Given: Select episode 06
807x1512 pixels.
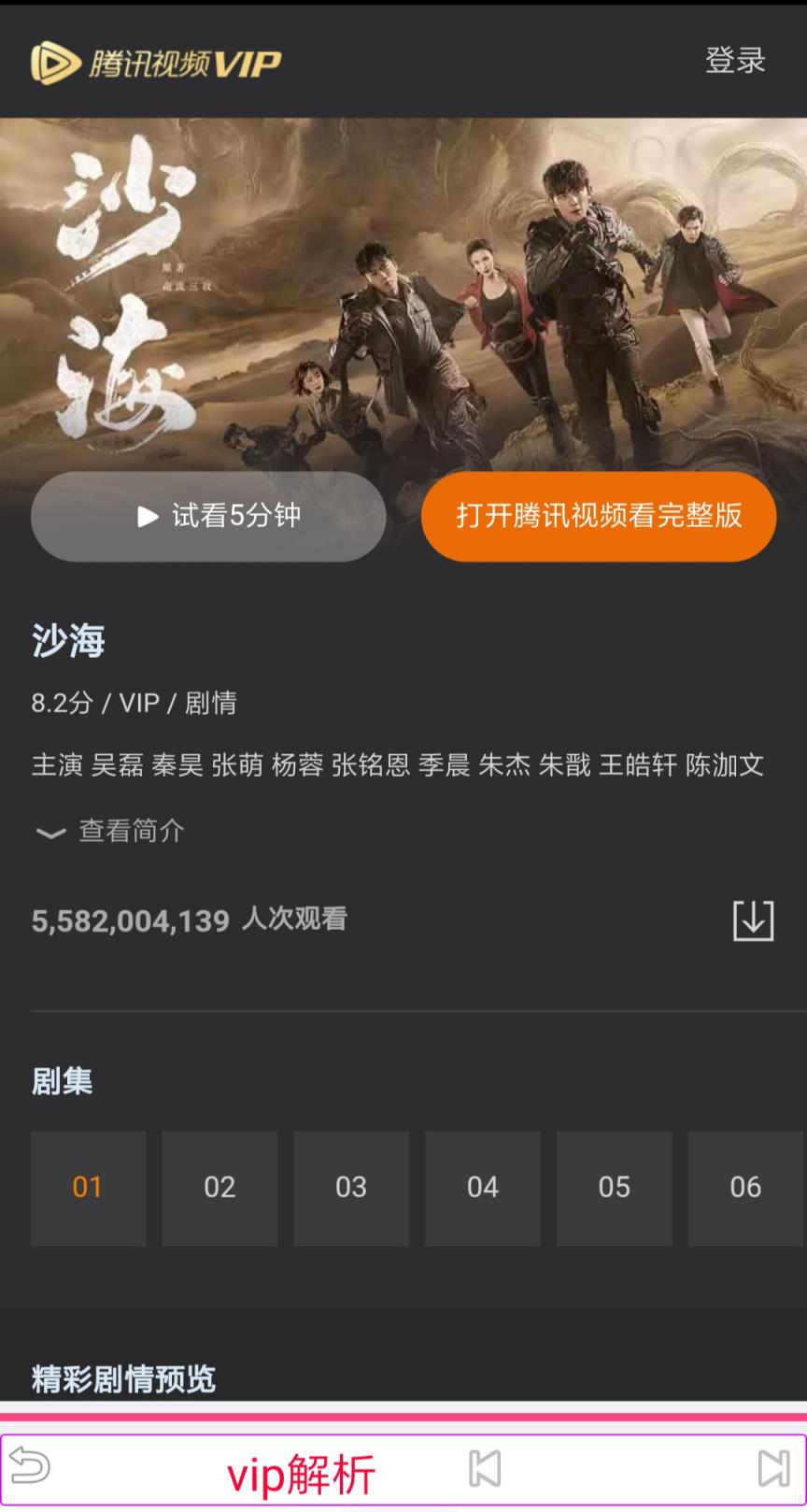Looking at the screenshot, I should [x=745, y=1188].
